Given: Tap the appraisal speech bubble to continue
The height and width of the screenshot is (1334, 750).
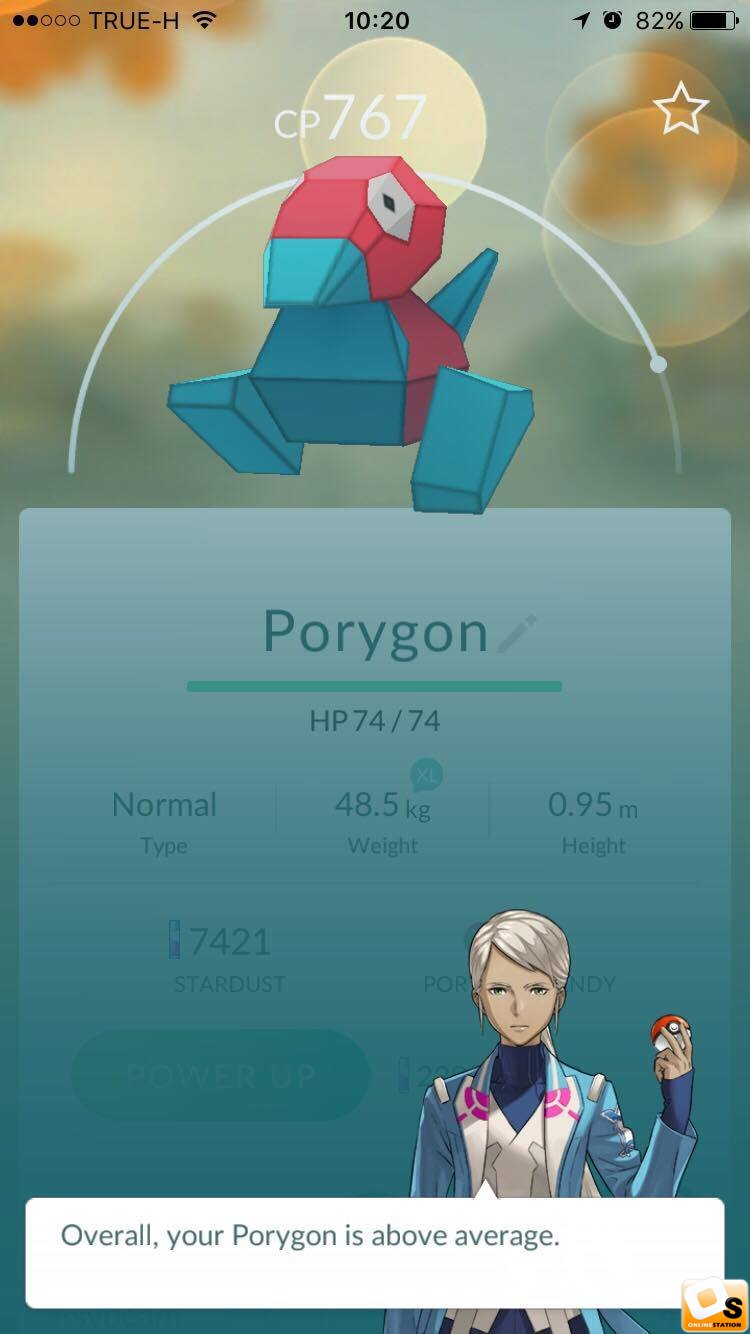Looking at the screenshot, I should [374, 1252].
